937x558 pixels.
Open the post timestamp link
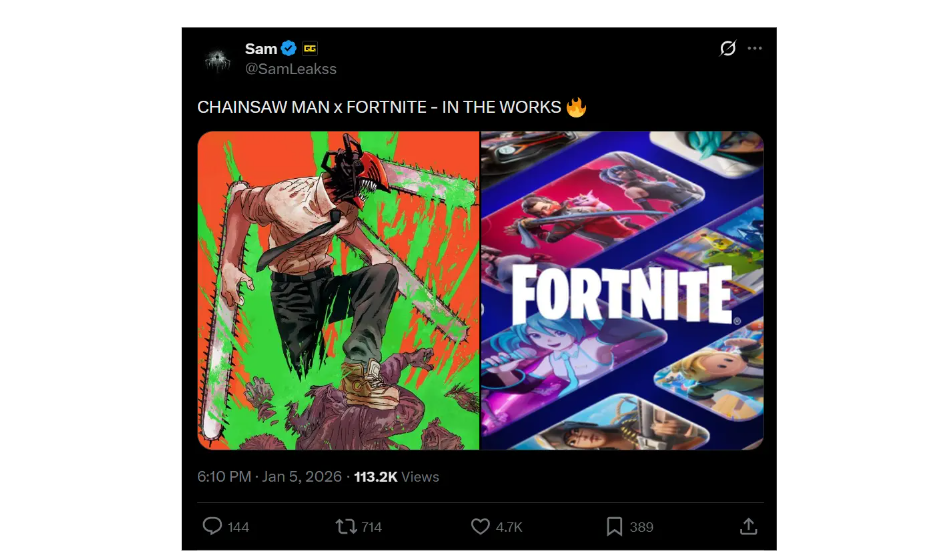[269, 477]
